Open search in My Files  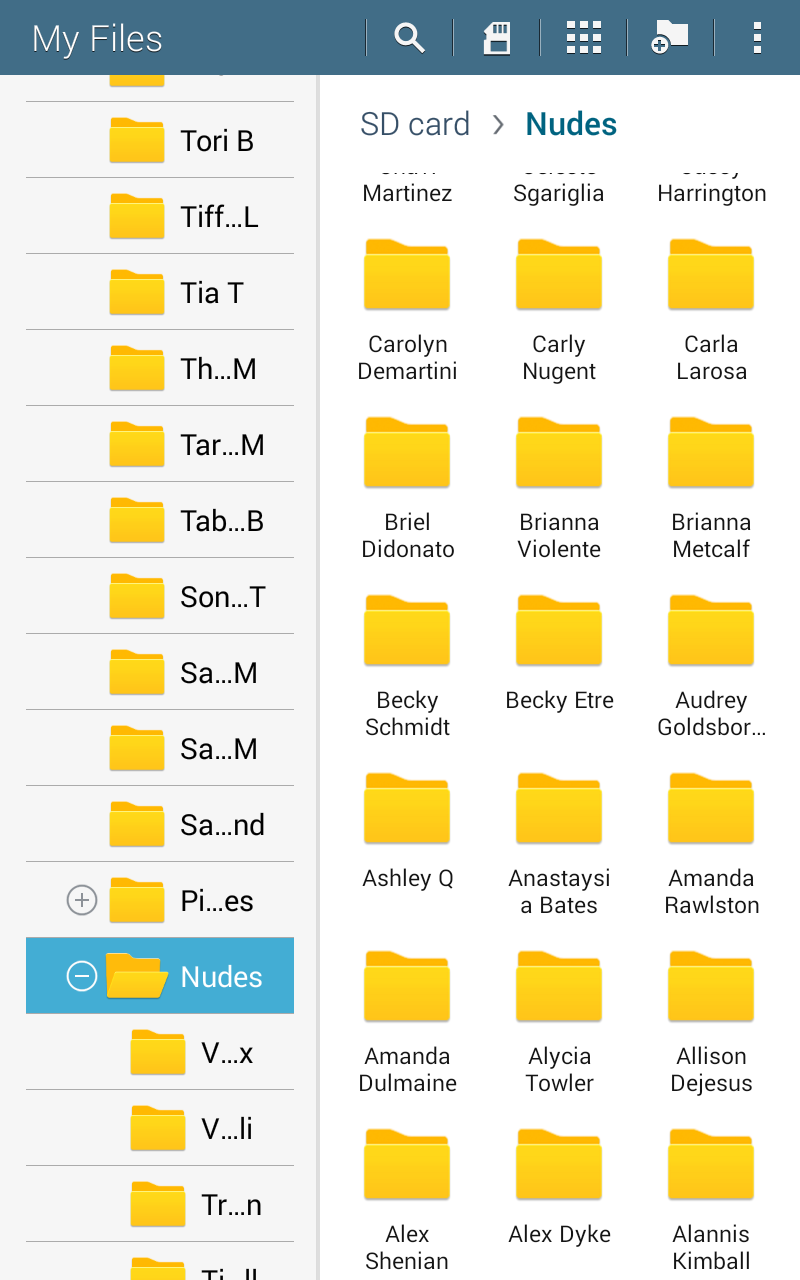coord(409,38)
